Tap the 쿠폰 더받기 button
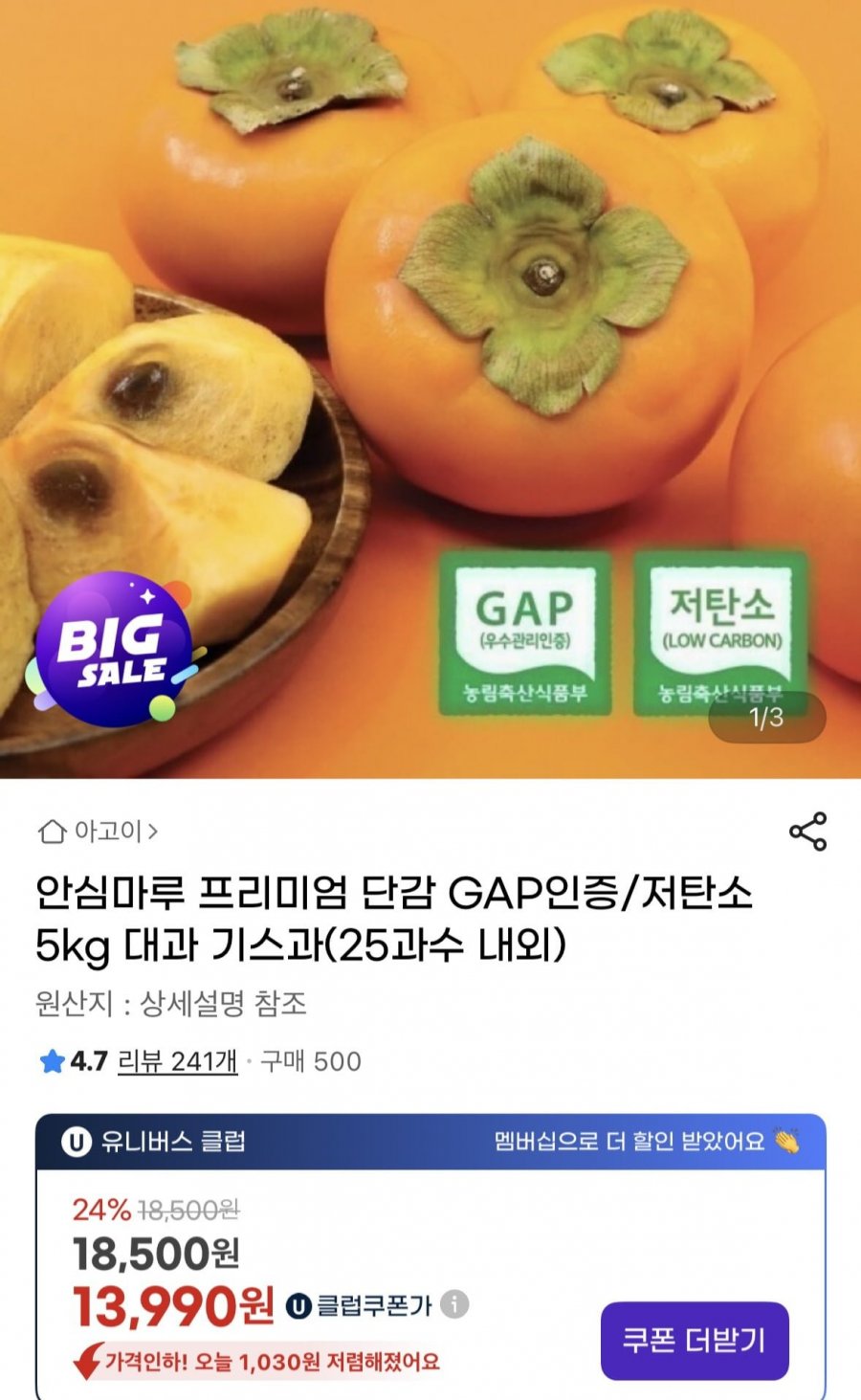This screenshot has width=861, height=1400. click(x=695, y=1340)
